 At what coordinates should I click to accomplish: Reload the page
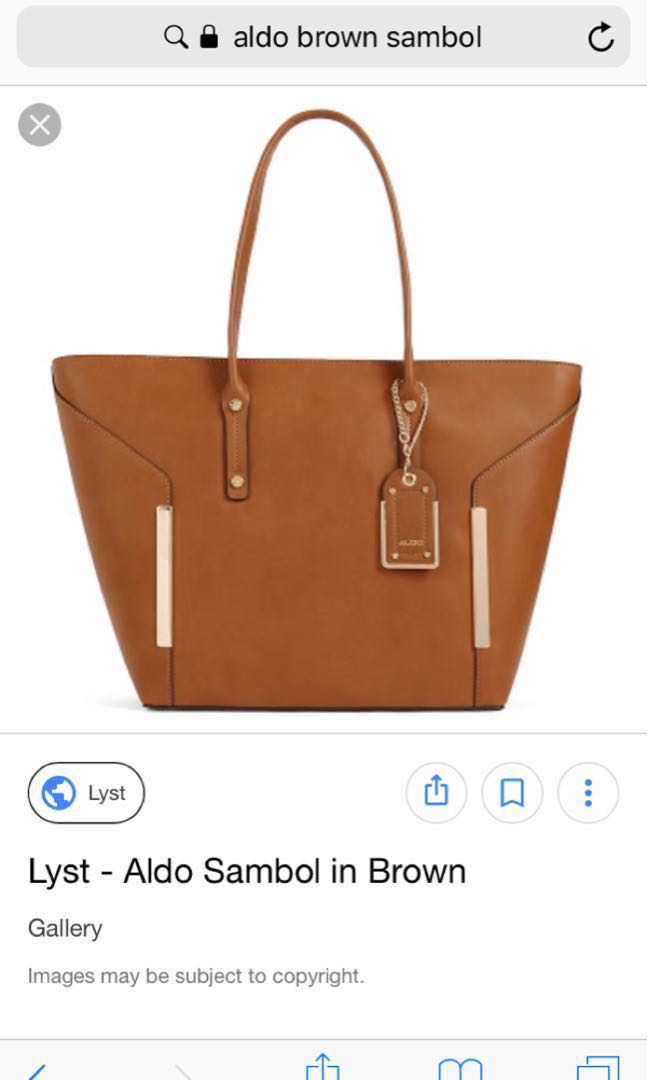[600, 38]
